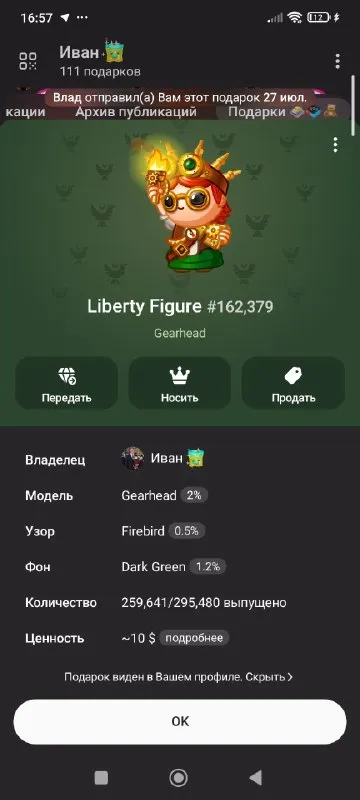
Task: Open owner Иван's profile
Action: coord(163,458)
